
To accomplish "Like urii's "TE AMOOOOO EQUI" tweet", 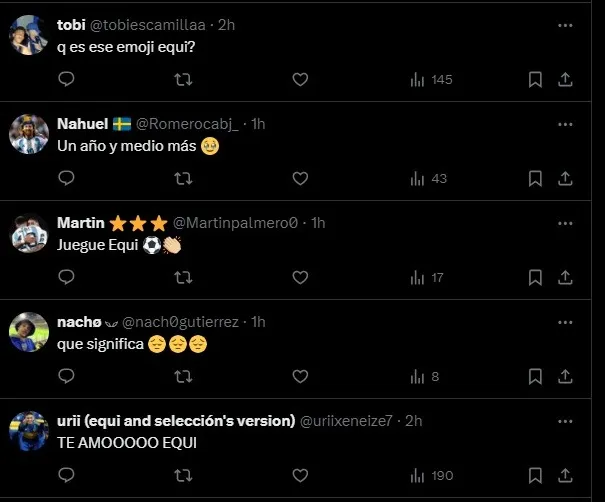I will pos(300,475).
